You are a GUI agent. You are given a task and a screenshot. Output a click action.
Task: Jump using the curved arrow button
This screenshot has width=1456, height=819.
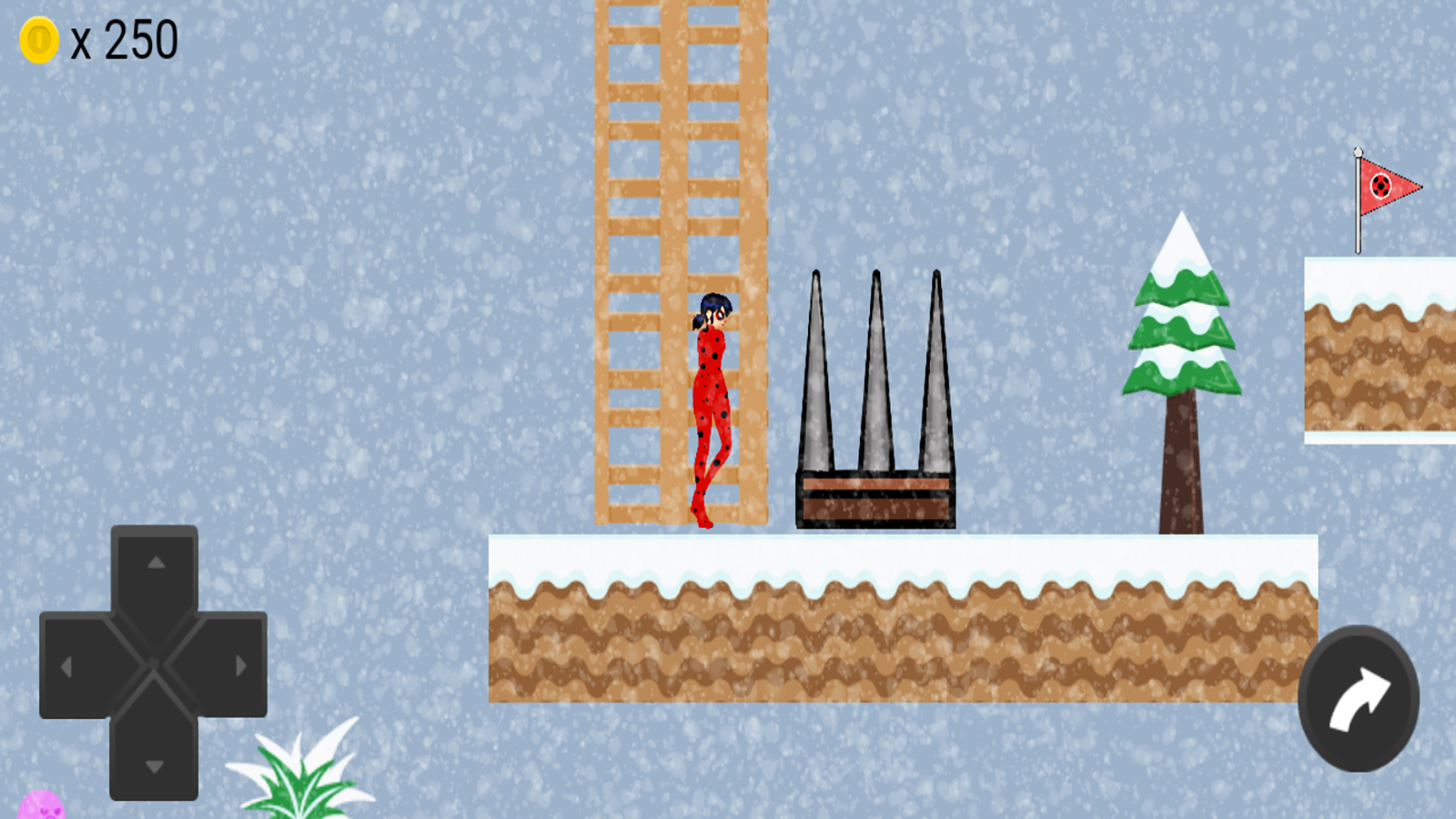coord(1358,699)
